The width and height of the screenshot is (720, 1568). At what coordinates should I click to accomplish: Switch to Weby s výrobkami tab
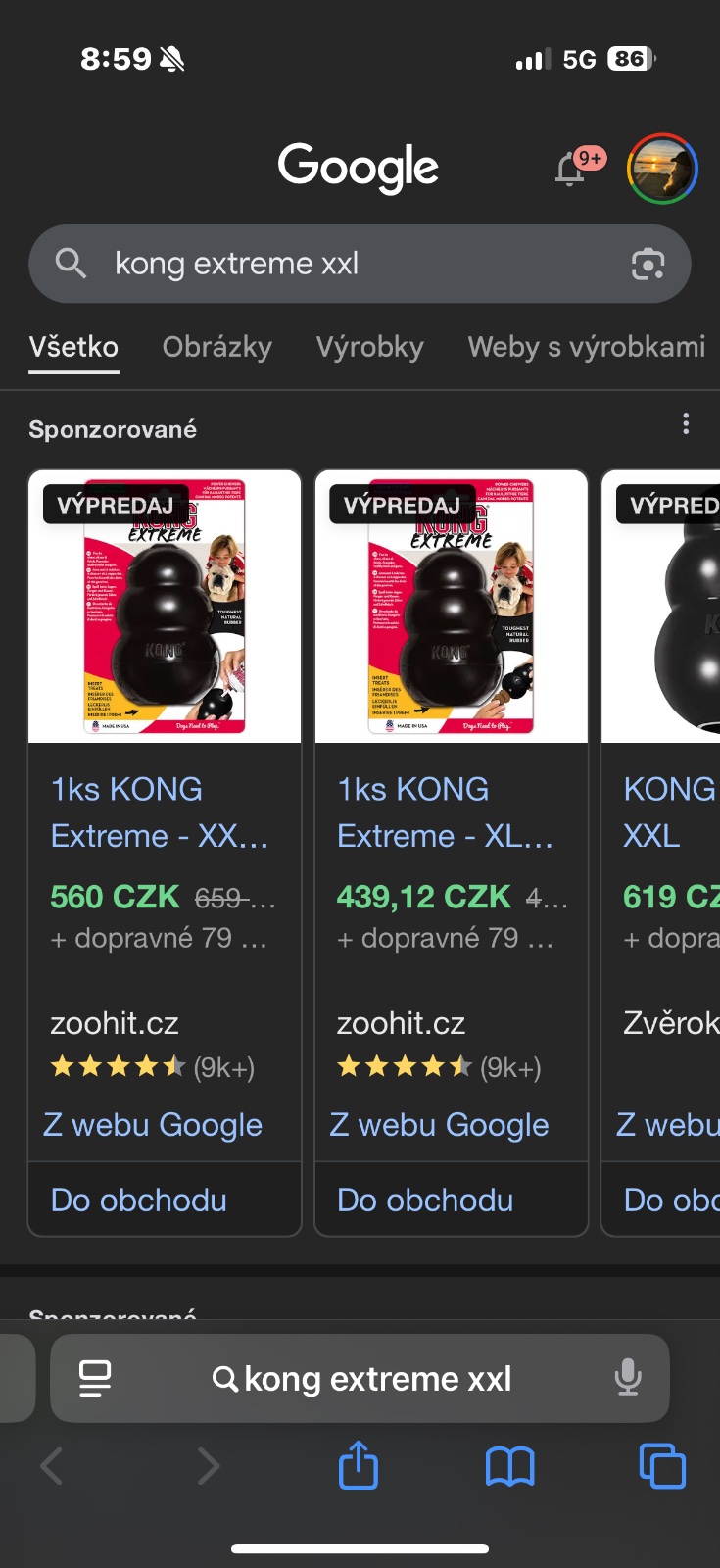[x=586, y=347]
